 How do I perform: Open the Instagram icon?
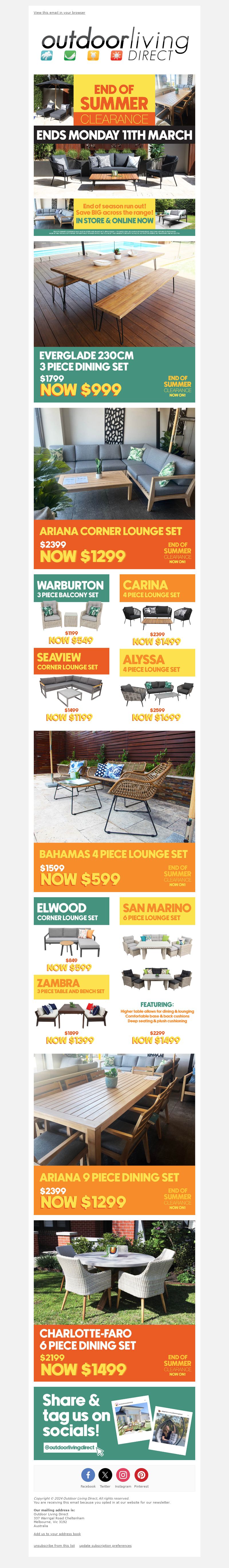[x=123, y=1475]
